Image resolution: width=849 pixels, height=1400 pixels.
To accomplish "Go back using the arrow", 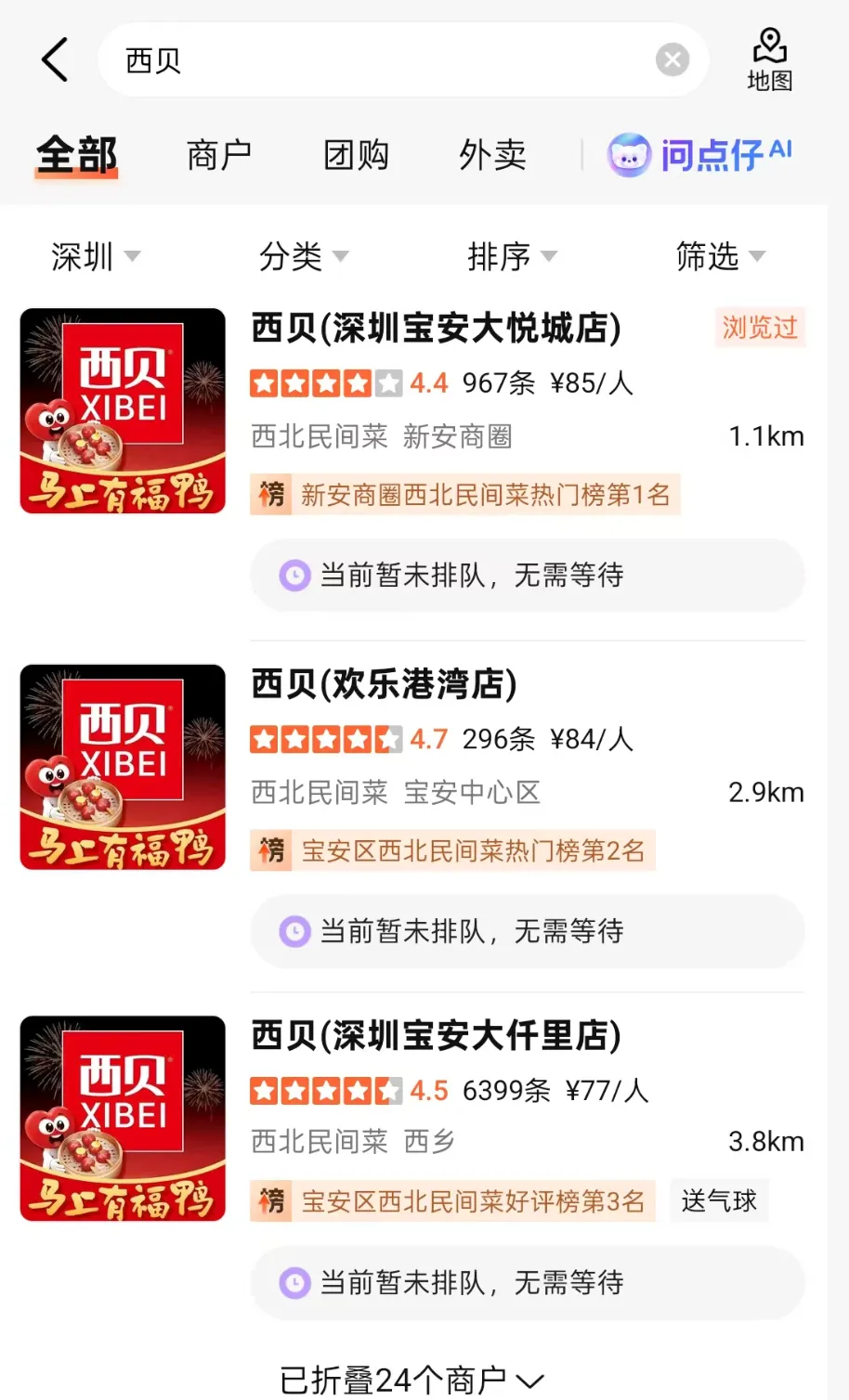I will point(56,60).
